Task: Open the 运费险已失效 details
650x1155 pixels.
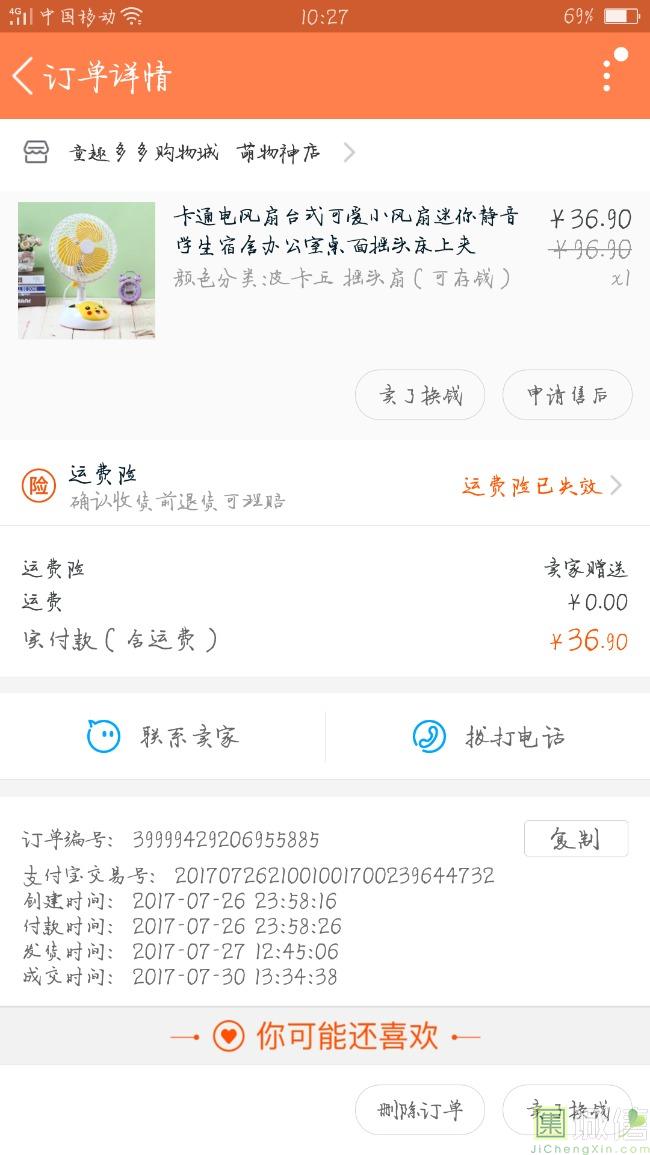Action: [540, 486]
